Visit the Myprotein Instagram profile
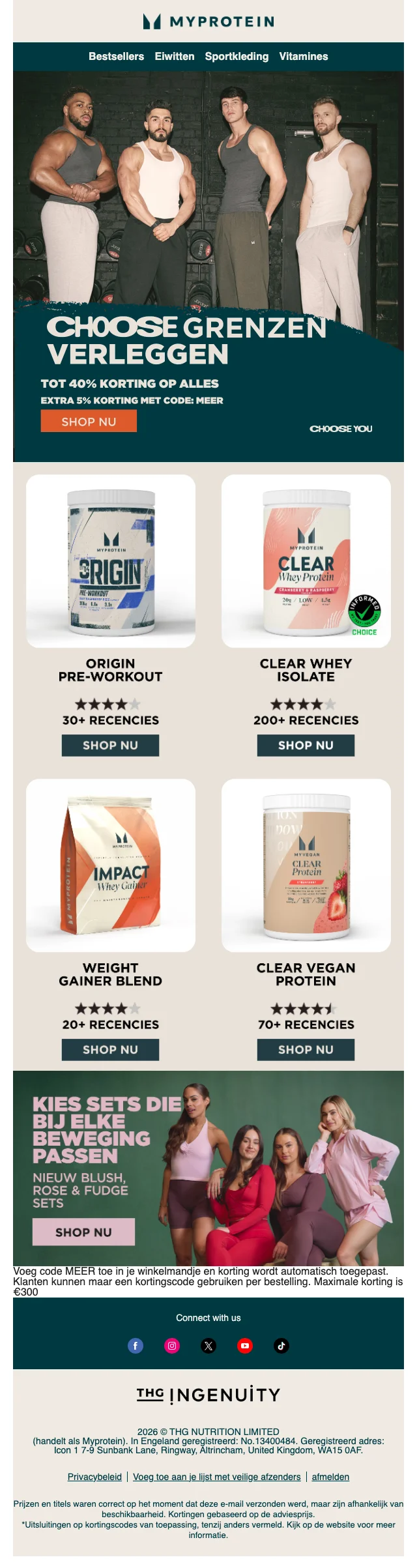The height and width of the screenshot is (1568, 417). pos(172,1346)
